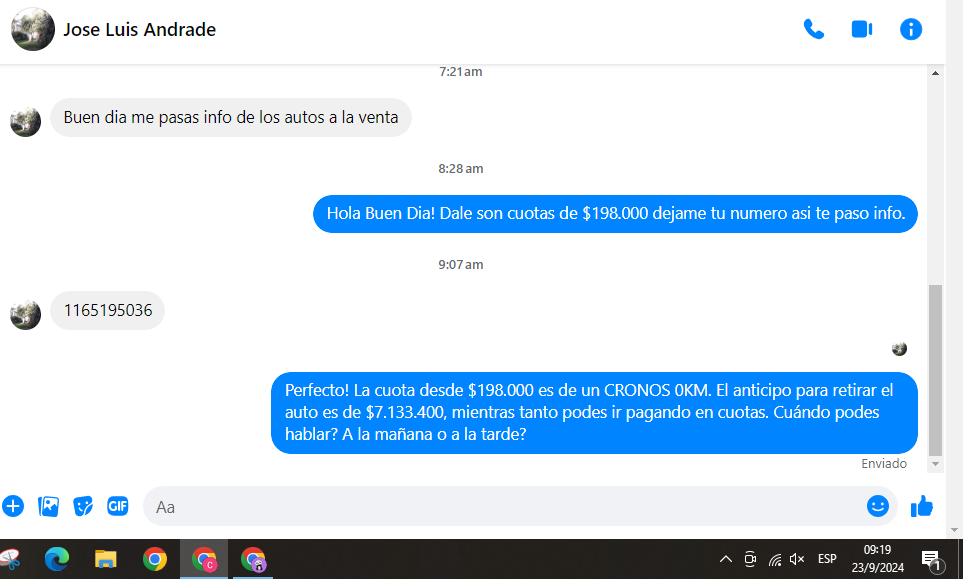Open conversation info panel
Viewport: 963px width, 579px height.
(911, 29)
